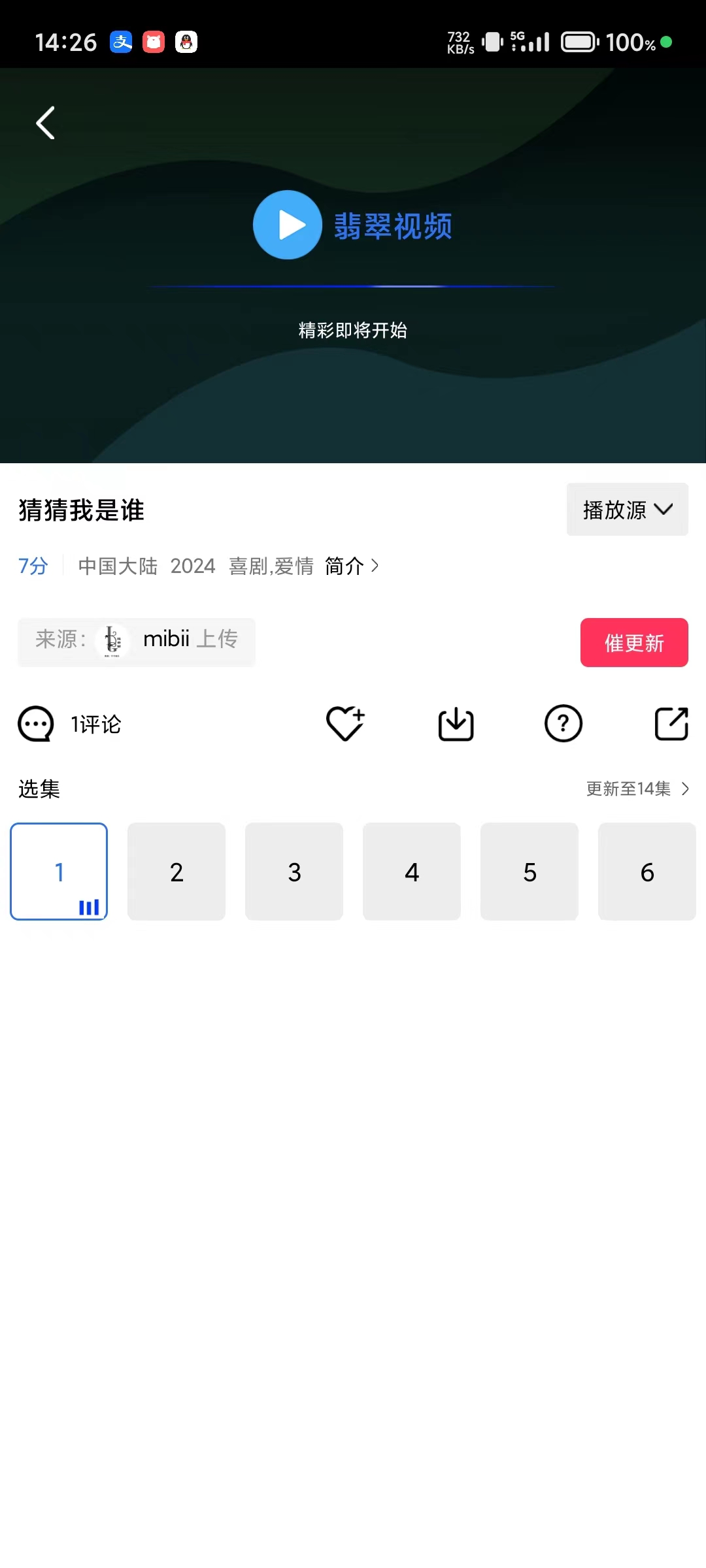Screen dimensions: 706x1568
Task: Open the 简介 details link
Action: click(352, 566)
